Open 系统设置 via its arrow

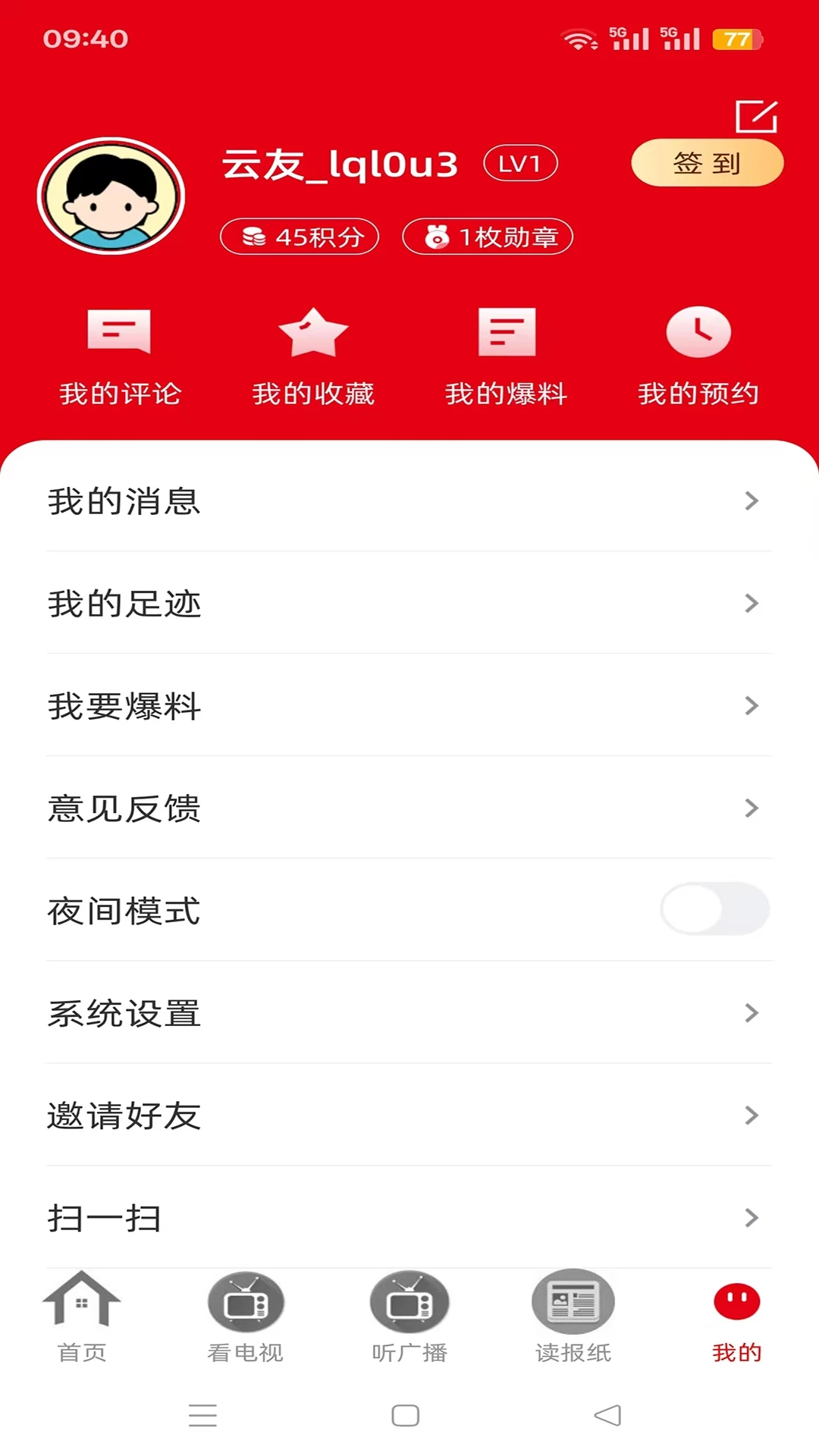[x=751, y=1013]
